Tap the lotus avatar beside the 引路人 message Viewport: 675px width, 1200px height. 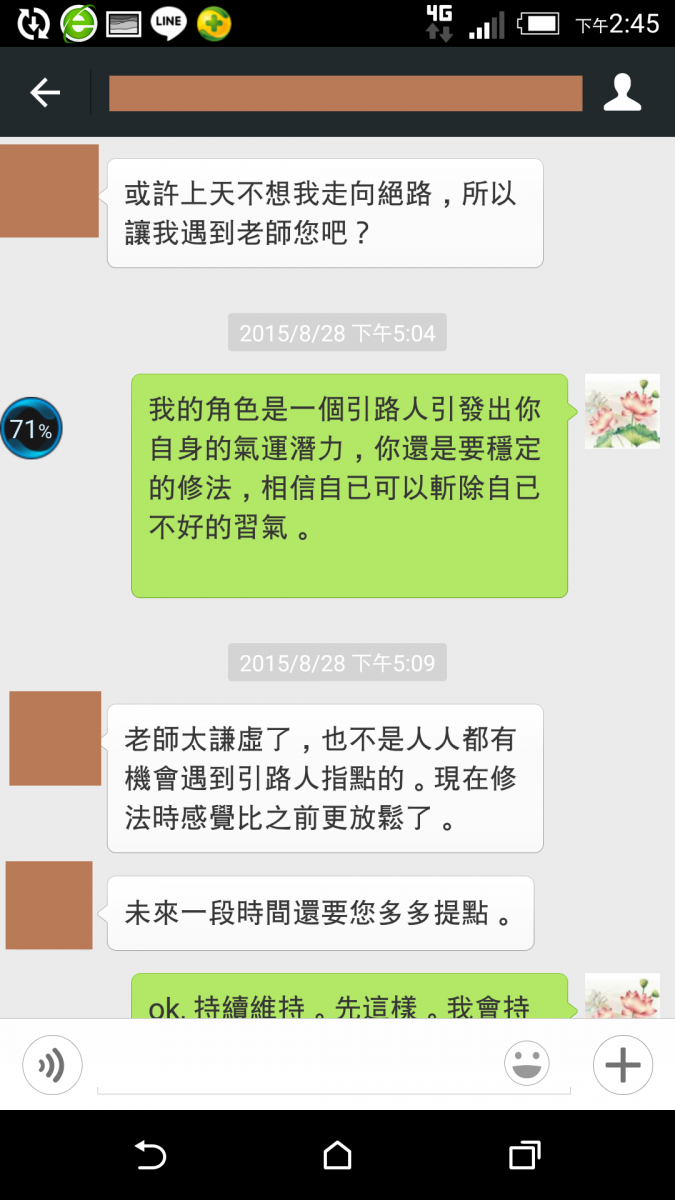pos(622,411)
